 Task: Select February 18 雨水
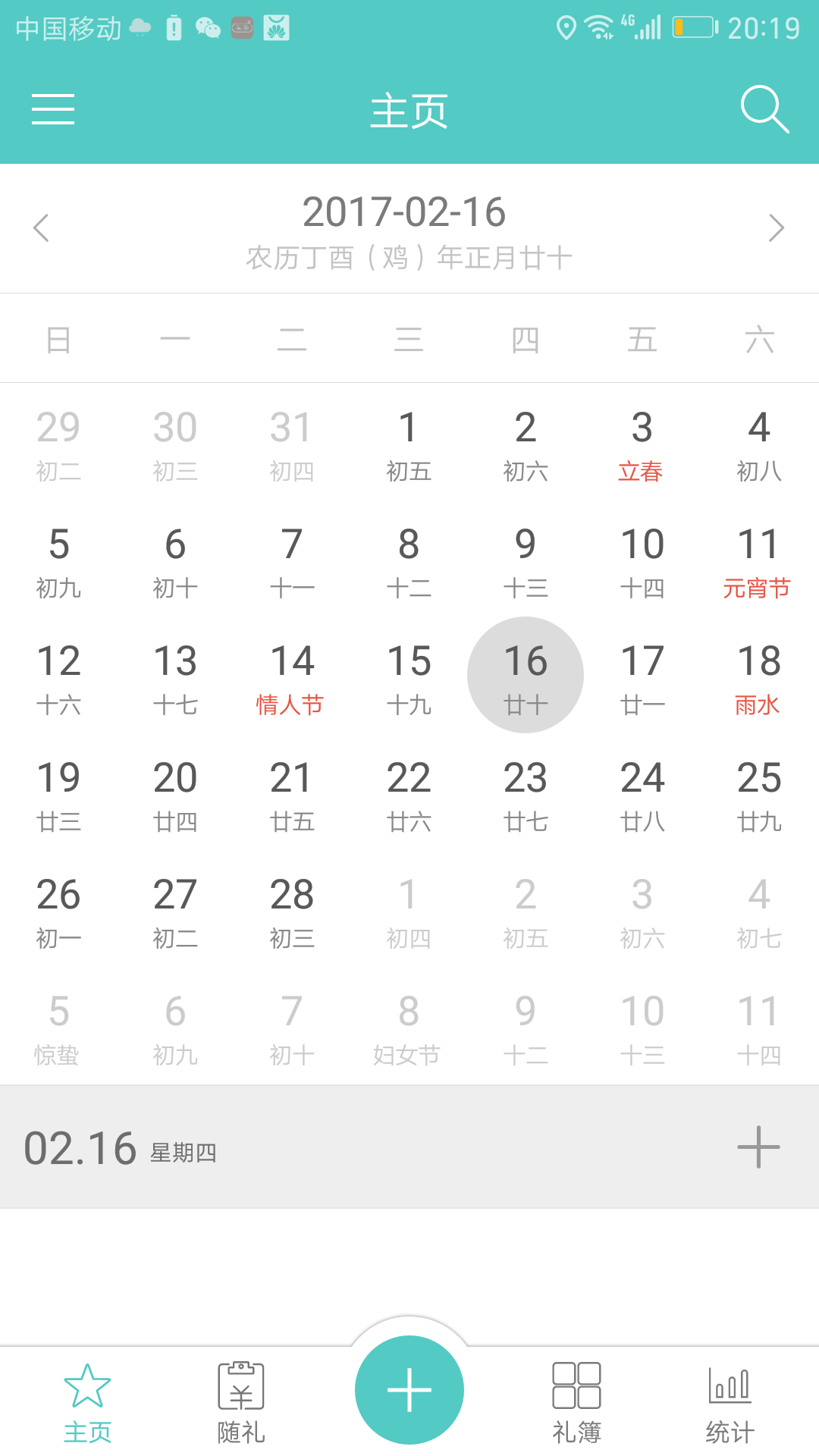coord(758,677)
